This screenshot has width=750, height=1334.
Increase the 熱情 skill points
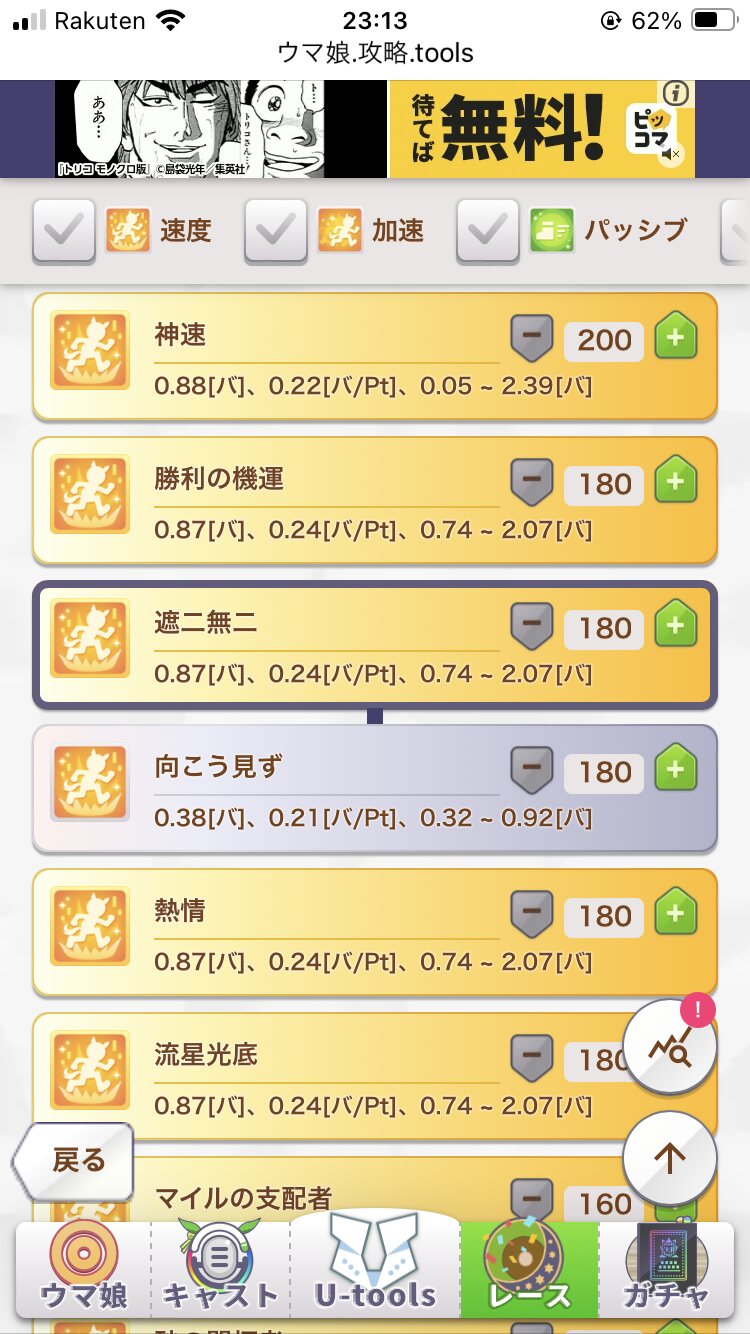(676, 915)
